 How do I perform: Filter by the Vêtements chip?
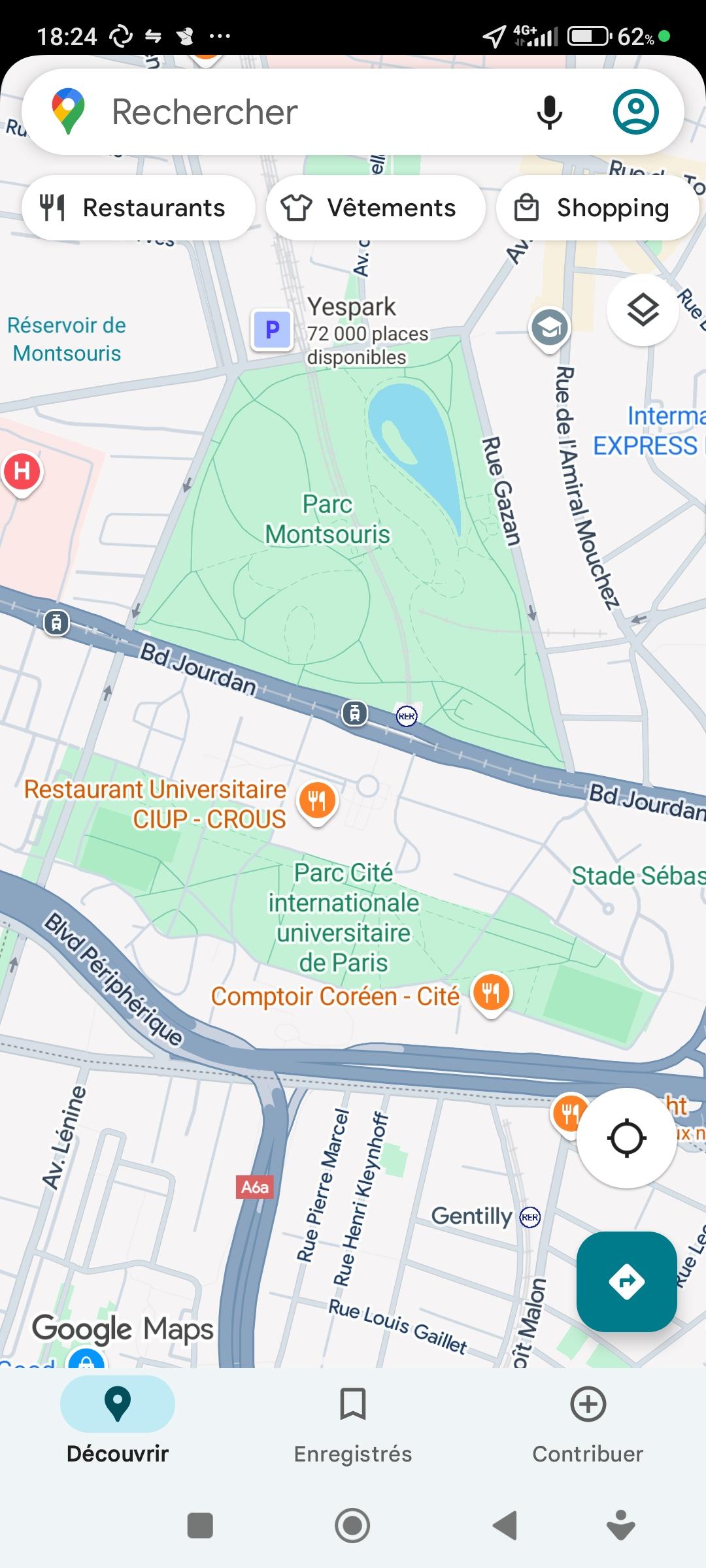pyautogui.click(x=375, y=208)
